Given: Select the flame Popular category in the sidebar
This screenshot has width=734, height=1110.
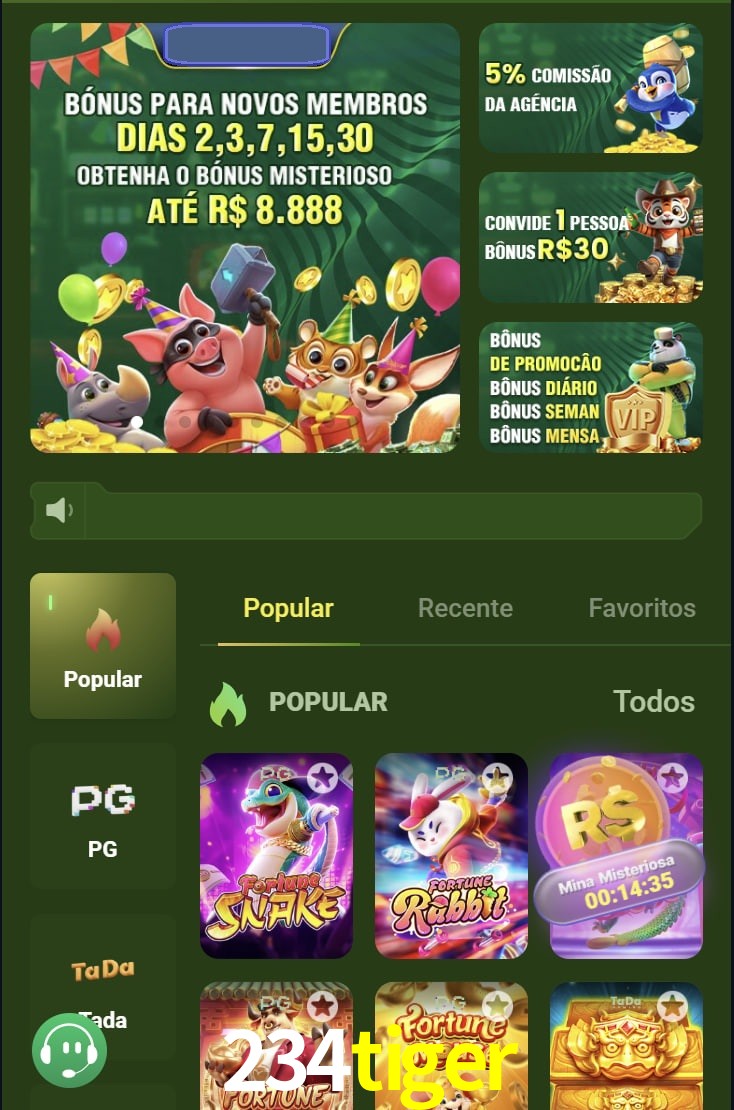Looking at the screenshot, I should click(102, 645).
